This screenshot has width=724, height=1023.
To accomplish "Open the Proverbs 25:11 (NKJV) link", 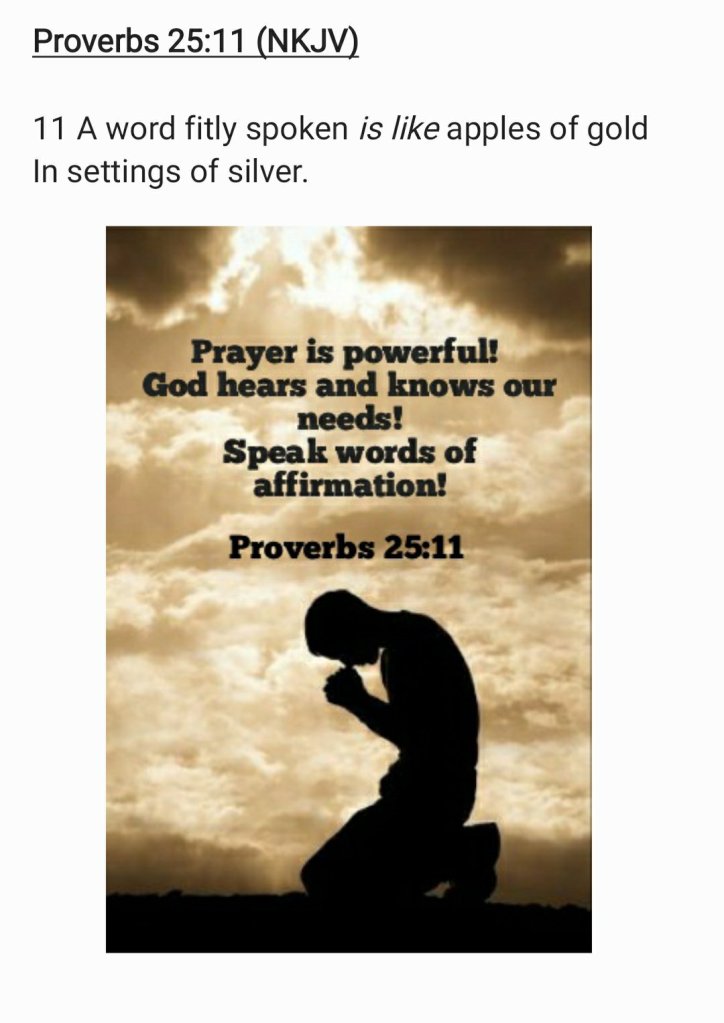I will (195, 43).
